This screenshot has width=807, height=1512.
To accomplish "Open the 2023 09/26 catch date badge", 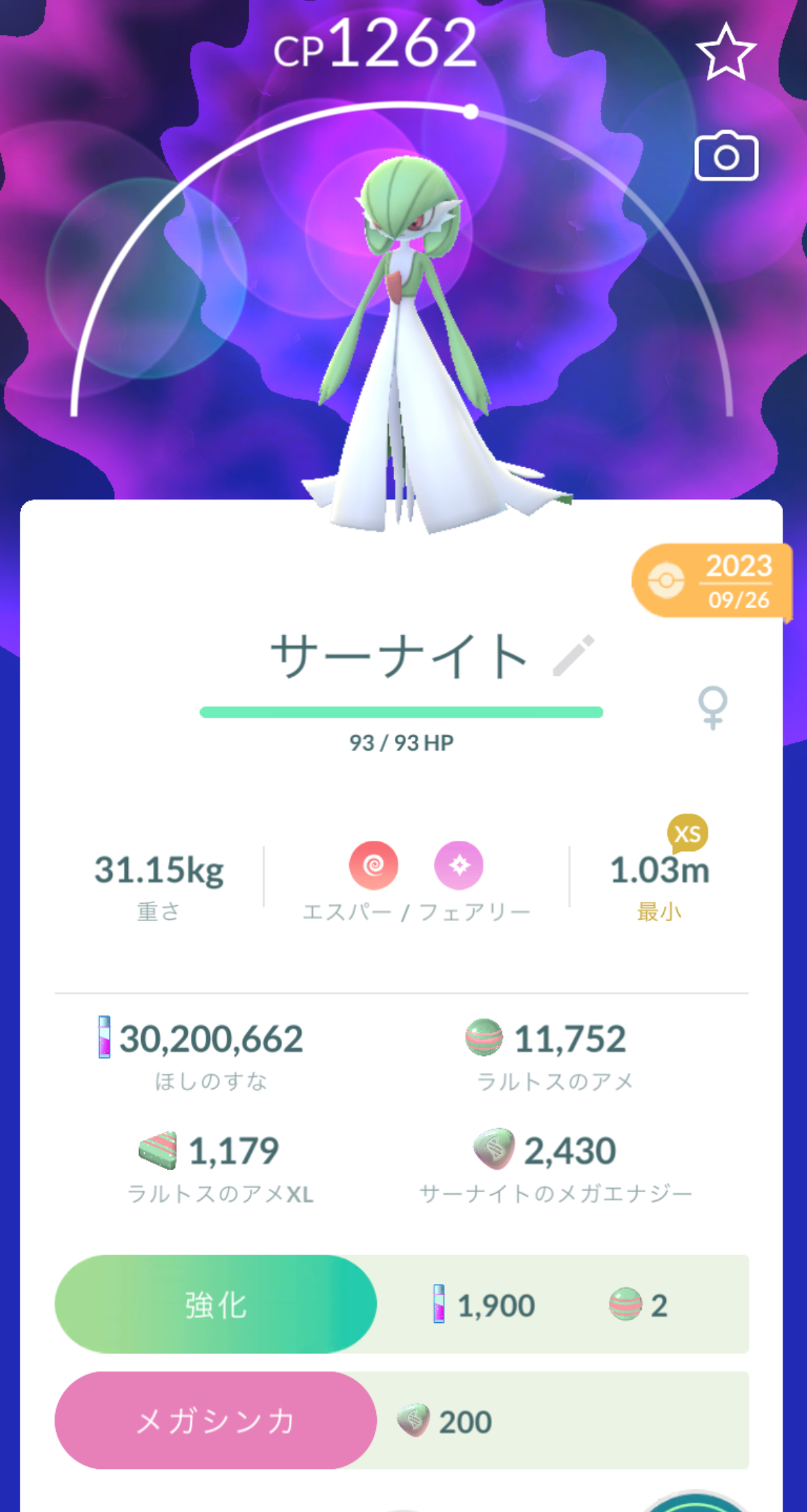I will point(712,581).
